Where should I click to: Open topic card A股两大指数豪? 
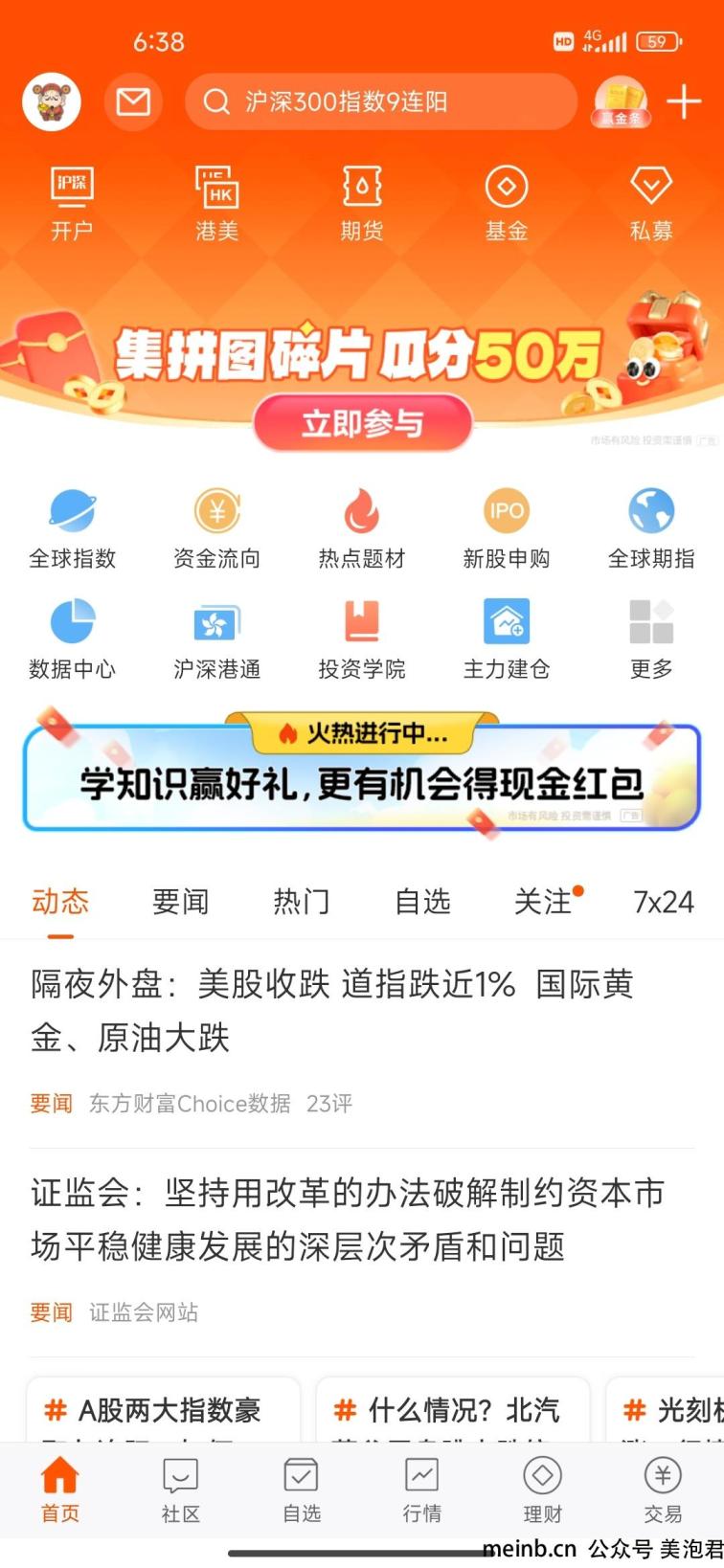click(x=163, y=1410)
